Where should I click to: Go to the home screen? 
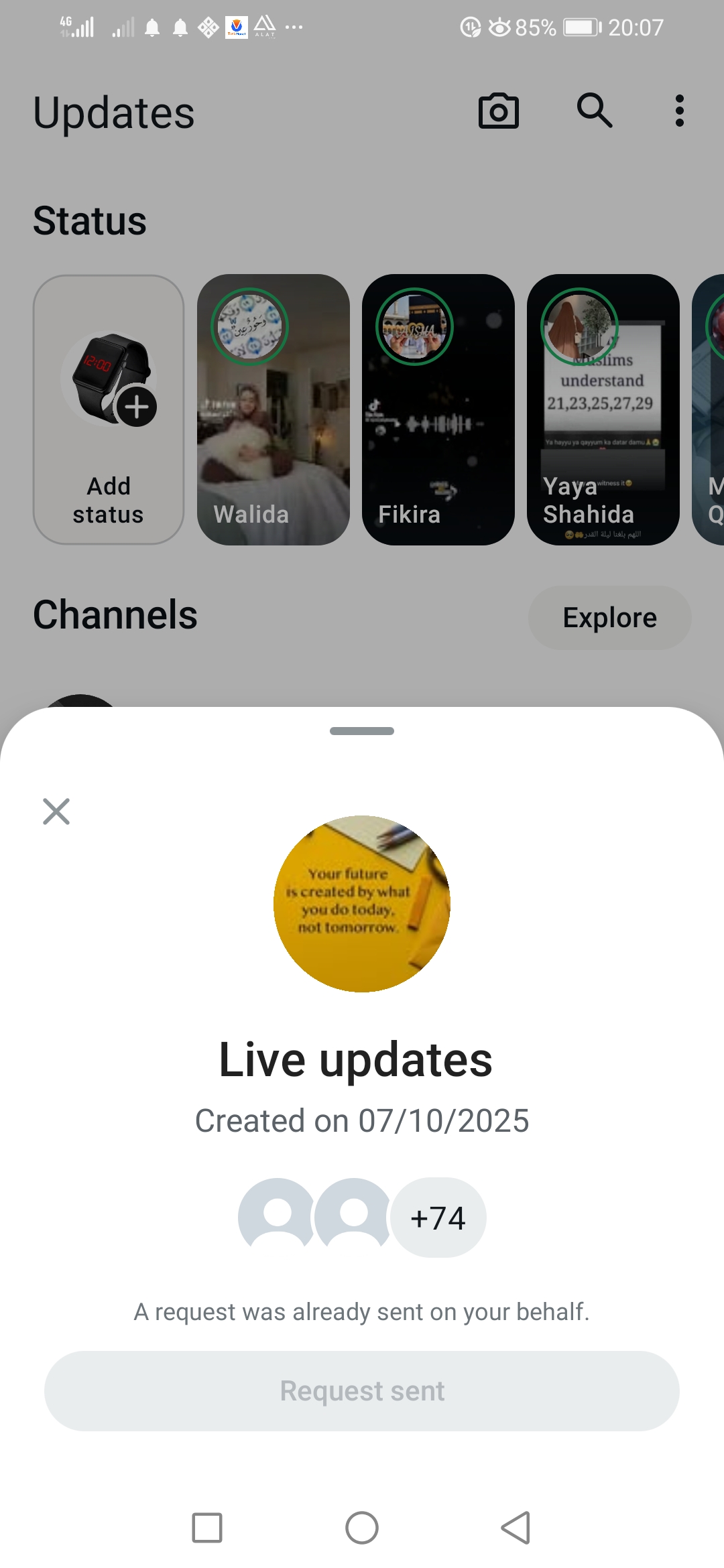(x=362, y=1528)
